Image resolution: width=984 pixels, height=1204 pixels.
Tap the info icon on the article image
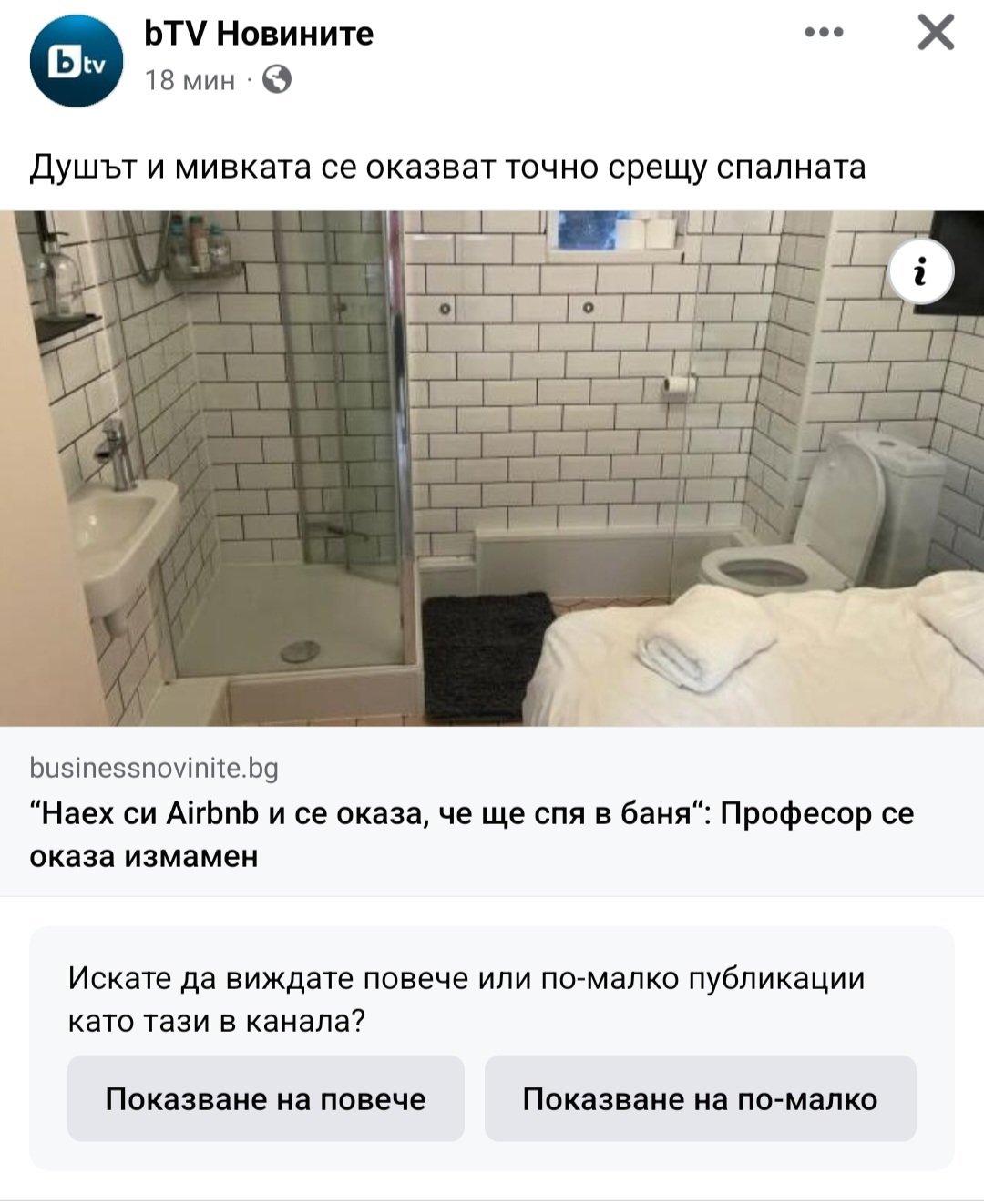pos(921,272)
